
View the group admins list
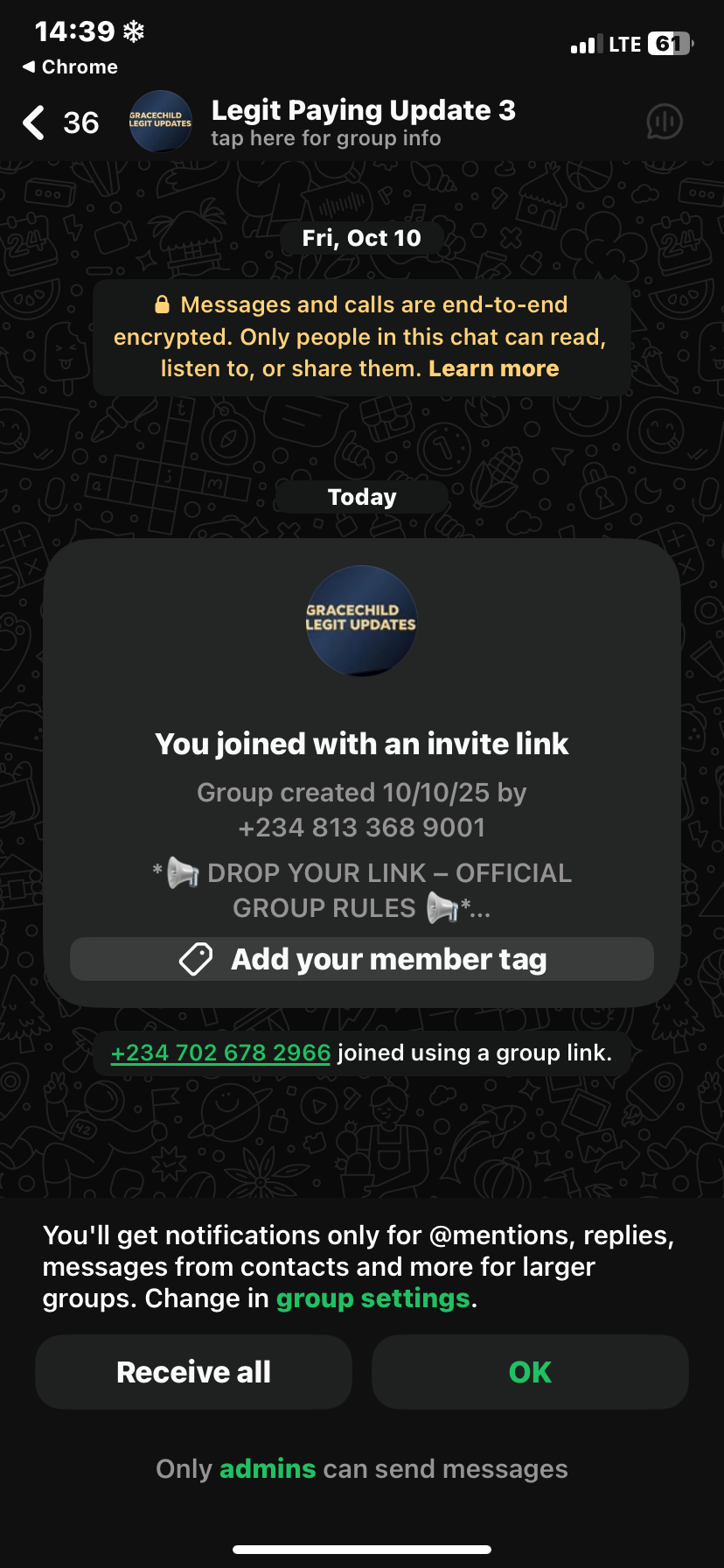(267, 1469)
